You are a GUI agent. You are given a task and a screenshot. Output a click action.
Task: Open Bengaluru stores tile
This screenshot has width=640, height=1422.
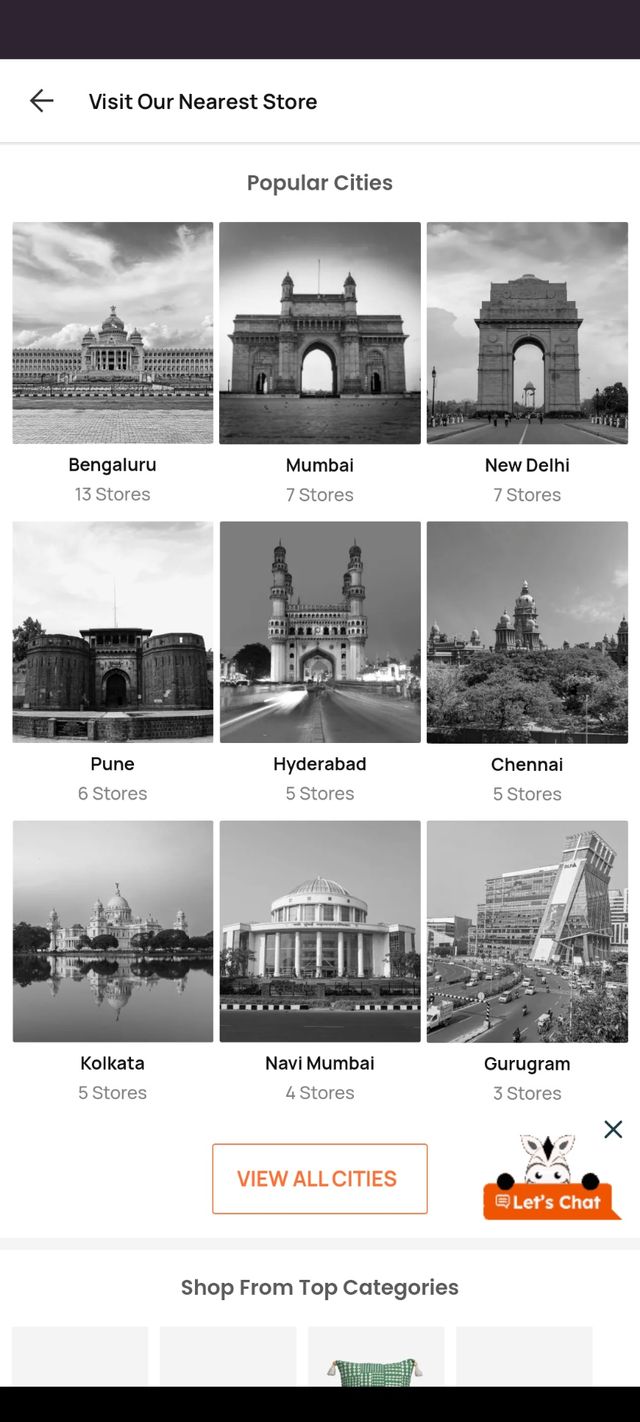point(113,333)
